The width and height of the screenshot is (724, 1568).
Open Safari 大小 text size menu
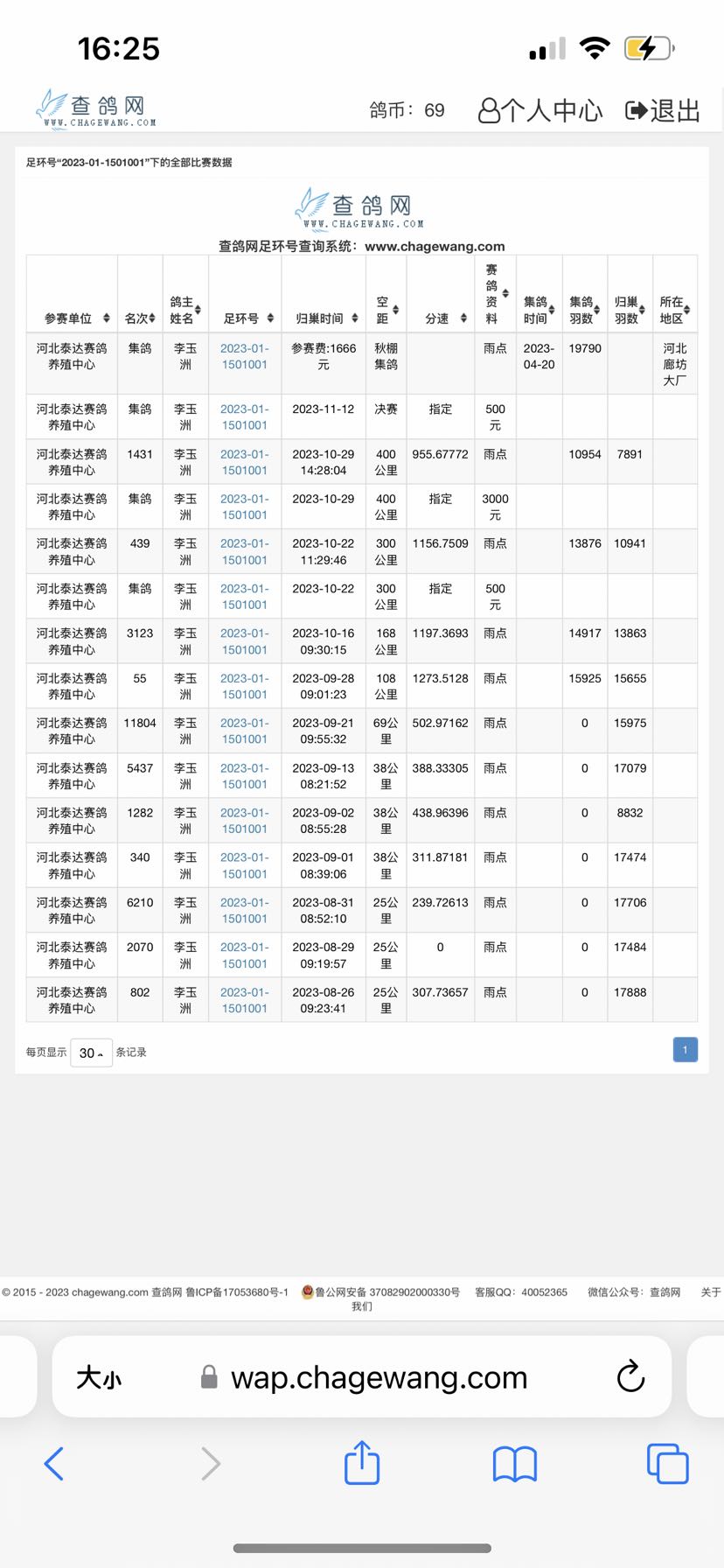pos(99,1378)
